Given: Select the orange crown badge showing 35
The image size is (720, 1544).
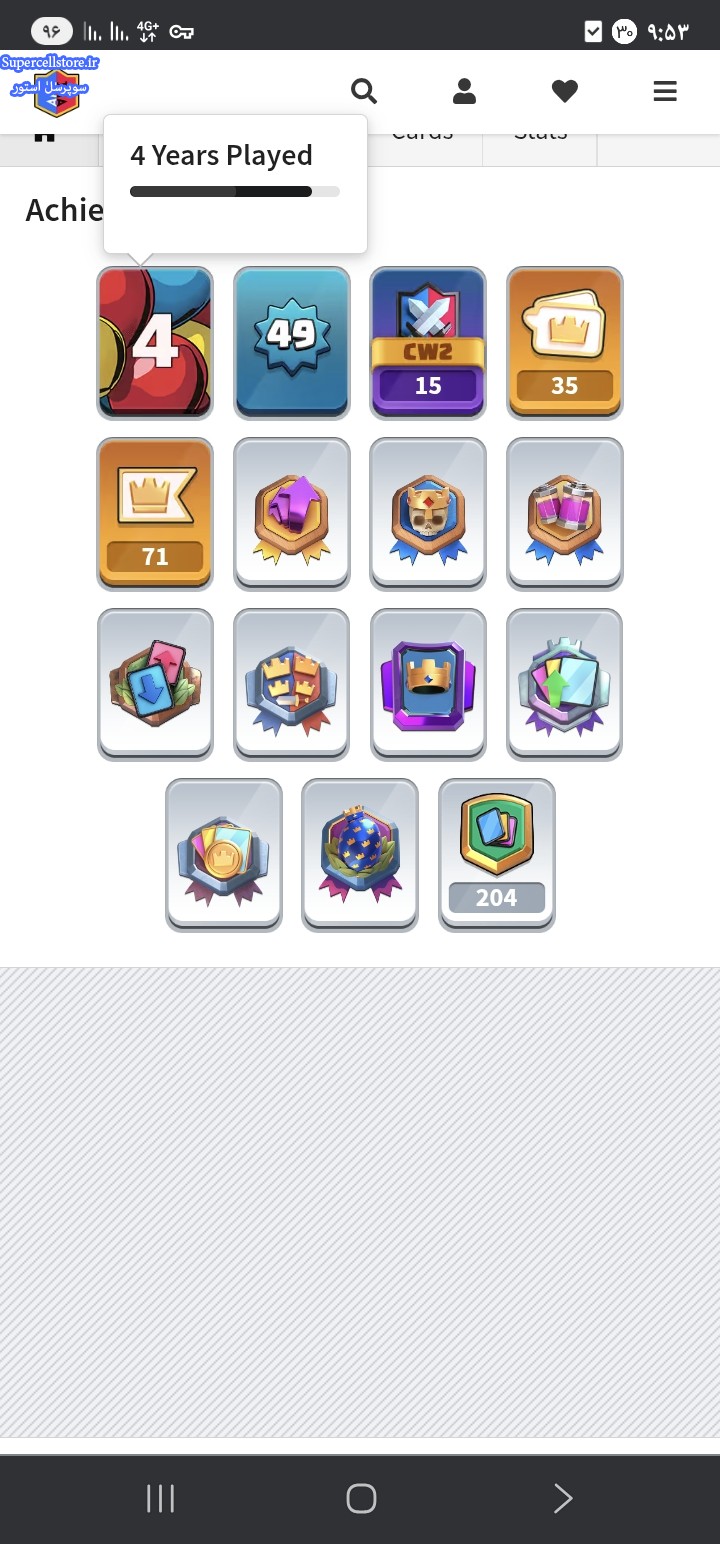Looking at the screenshot, I should tap(565, 342).
